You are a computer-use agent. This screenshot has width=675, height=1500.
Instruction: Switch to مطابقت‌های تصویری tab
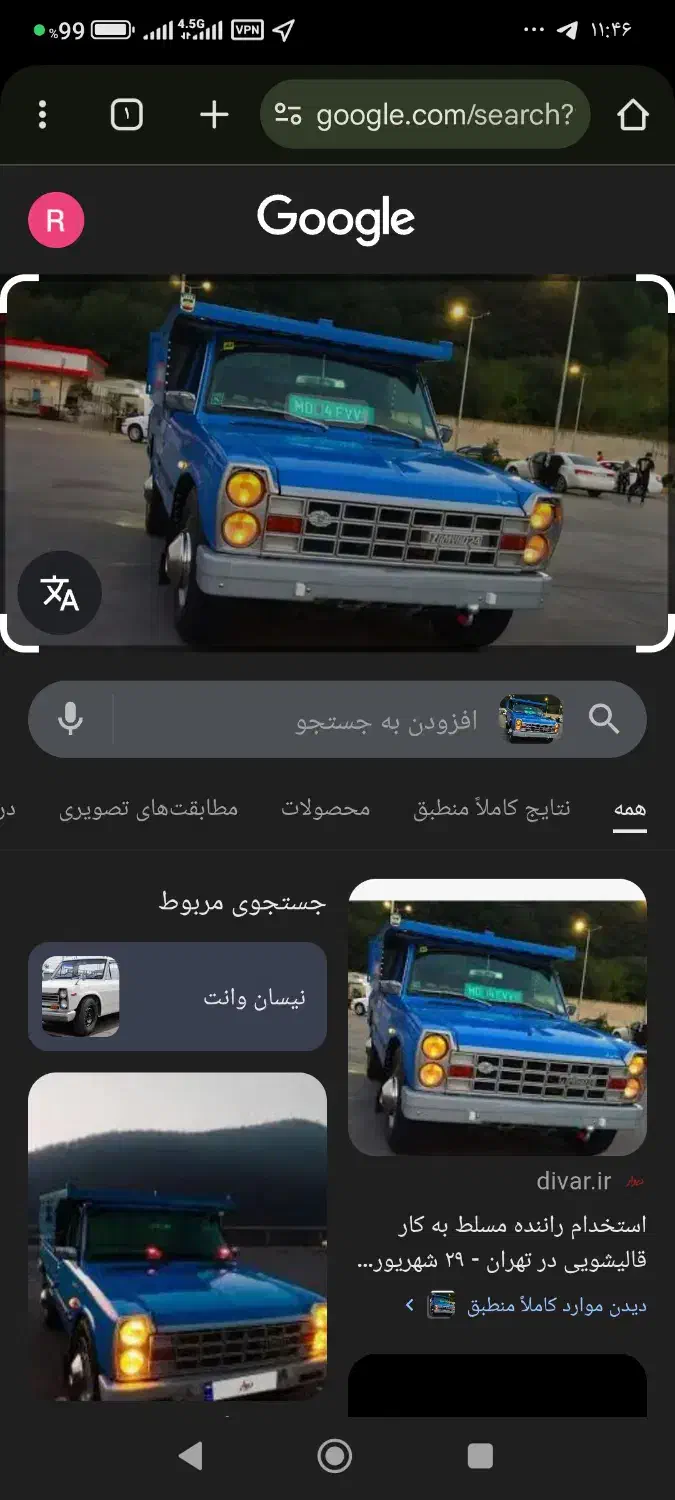148,809
